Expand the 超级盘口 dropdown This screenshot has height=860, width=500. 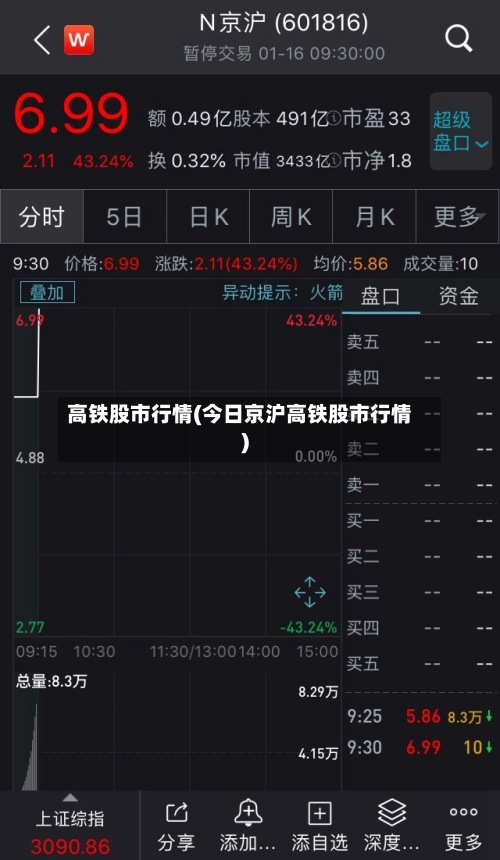pyautogui.click(x=461, y=131)
